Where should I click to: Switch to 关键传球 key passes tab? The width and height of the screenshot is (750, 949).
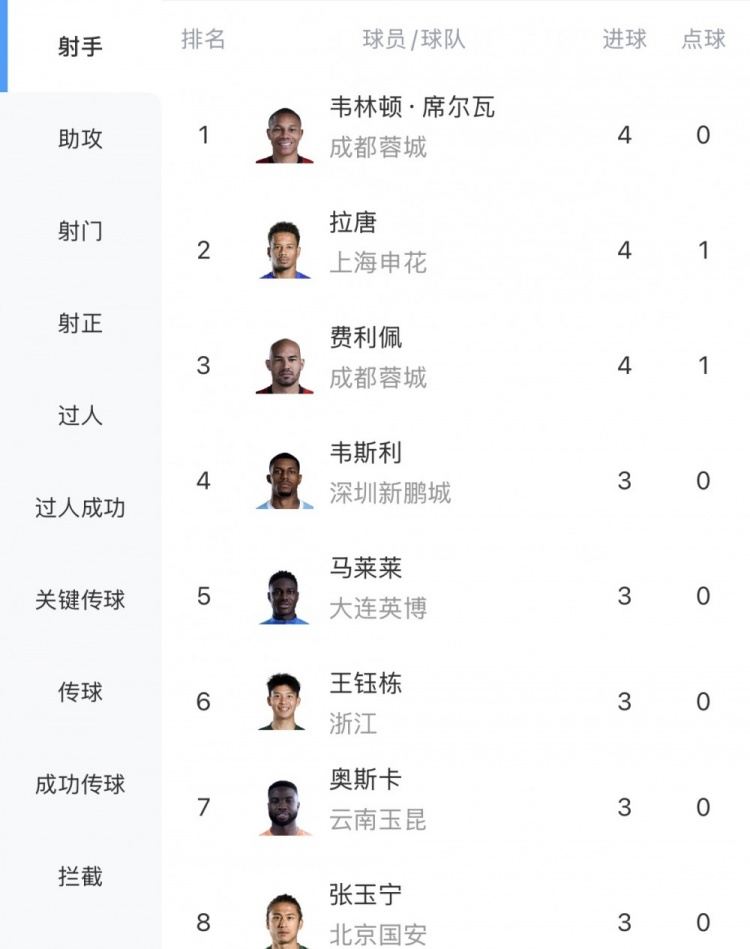(x=80, y=601)
